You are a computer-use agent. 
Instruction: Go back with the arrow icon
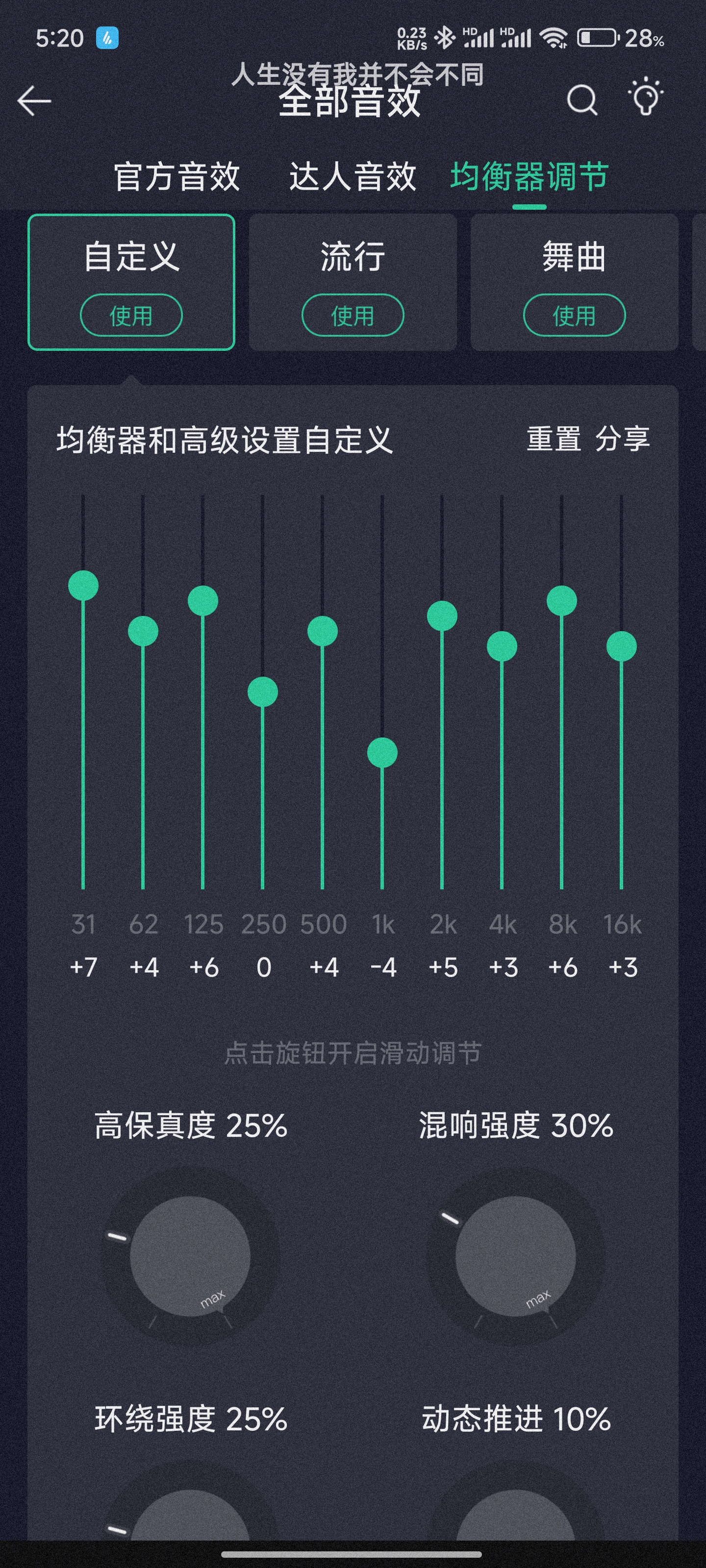34,100
